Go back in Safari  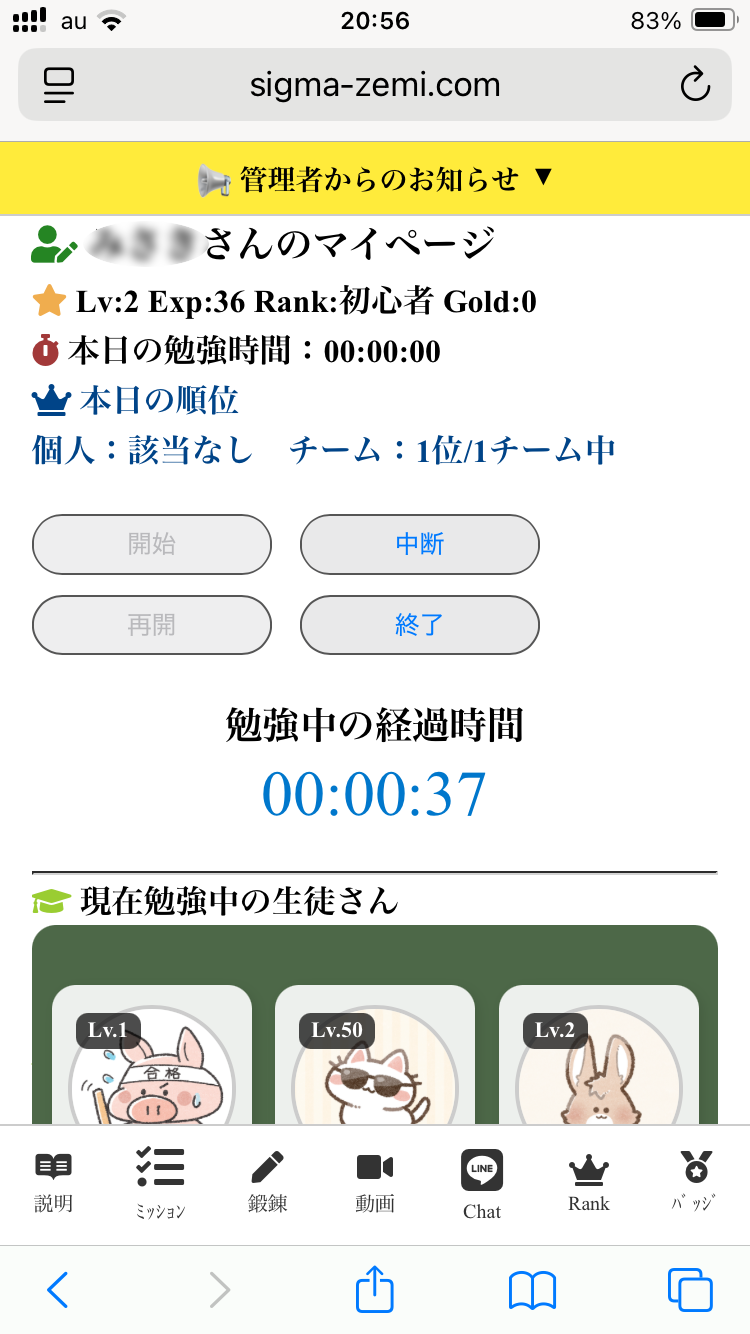tap(58, 1290)
